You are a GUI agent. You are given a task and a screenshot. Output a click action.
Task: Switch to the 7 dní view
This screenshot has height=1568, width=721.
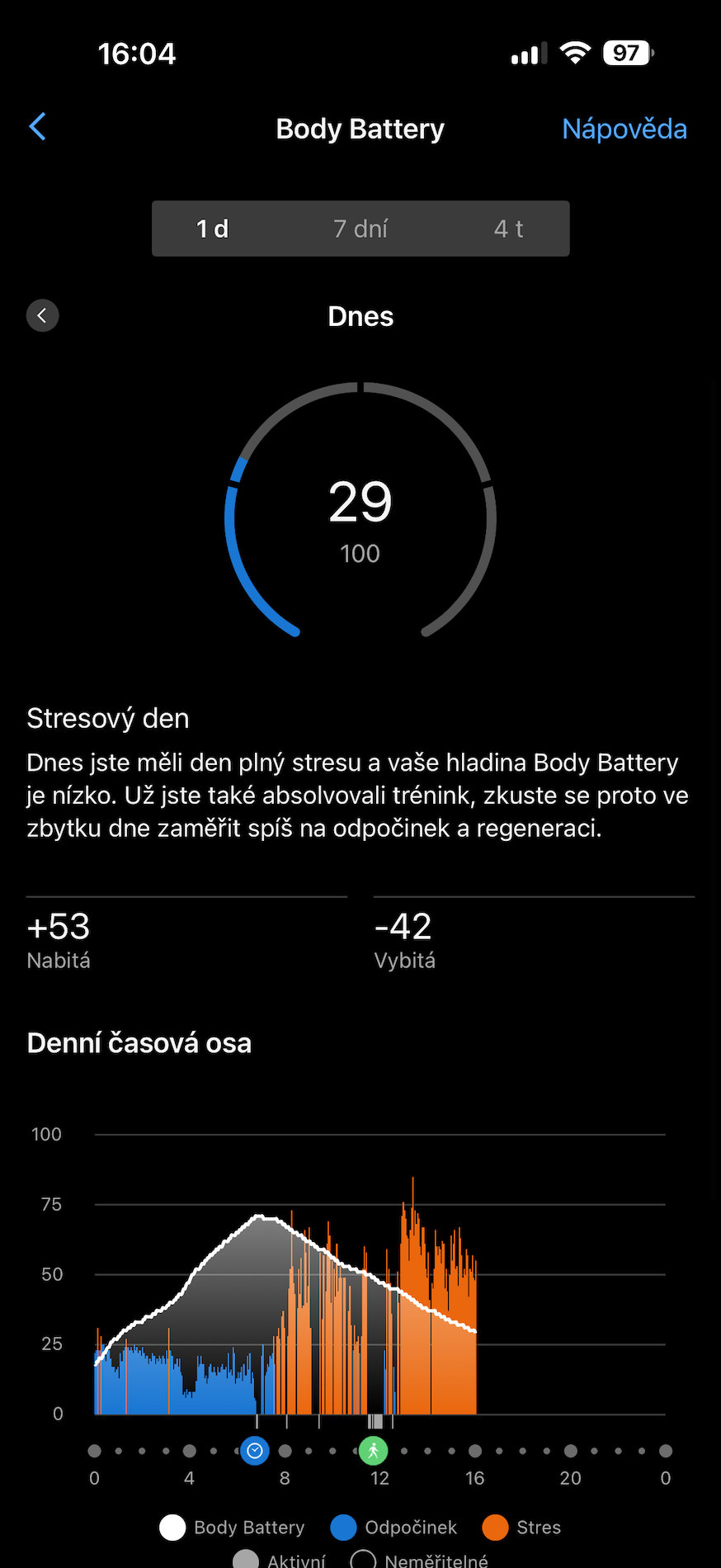point(360,229)
